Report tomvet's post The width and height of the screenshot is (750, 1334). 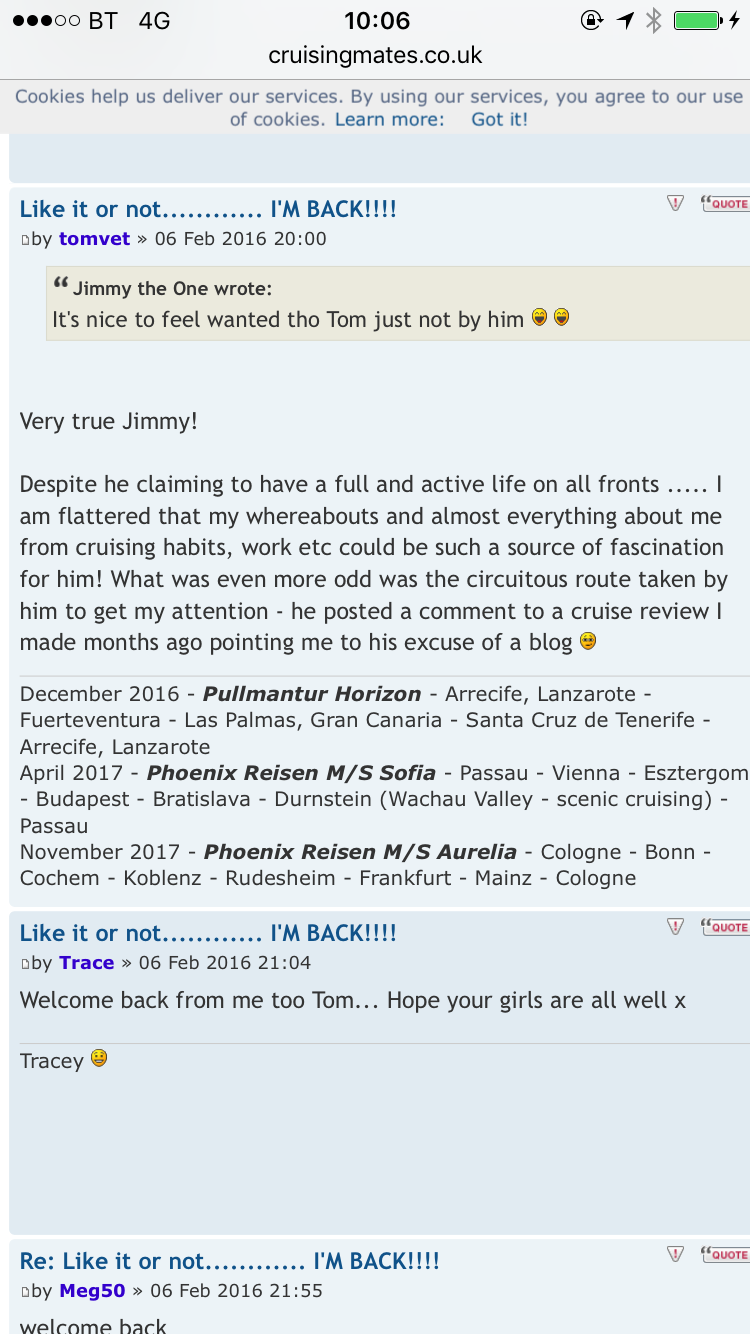[x=676, y=203]
